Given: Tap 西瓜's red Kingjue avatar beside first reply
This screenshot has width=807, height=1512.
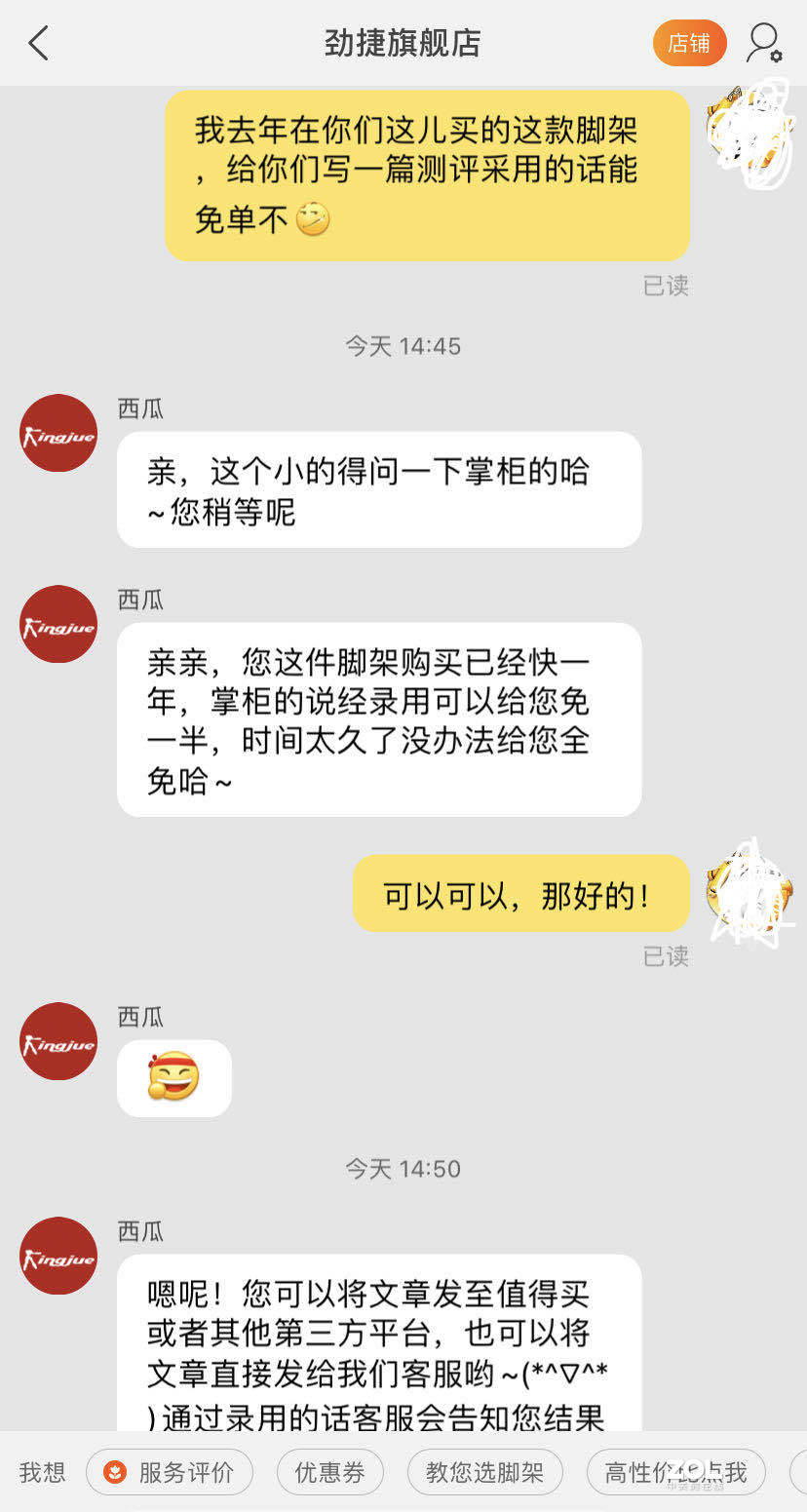Looking at the screenshot, I should pyautogui.click(x=58, y=432).
